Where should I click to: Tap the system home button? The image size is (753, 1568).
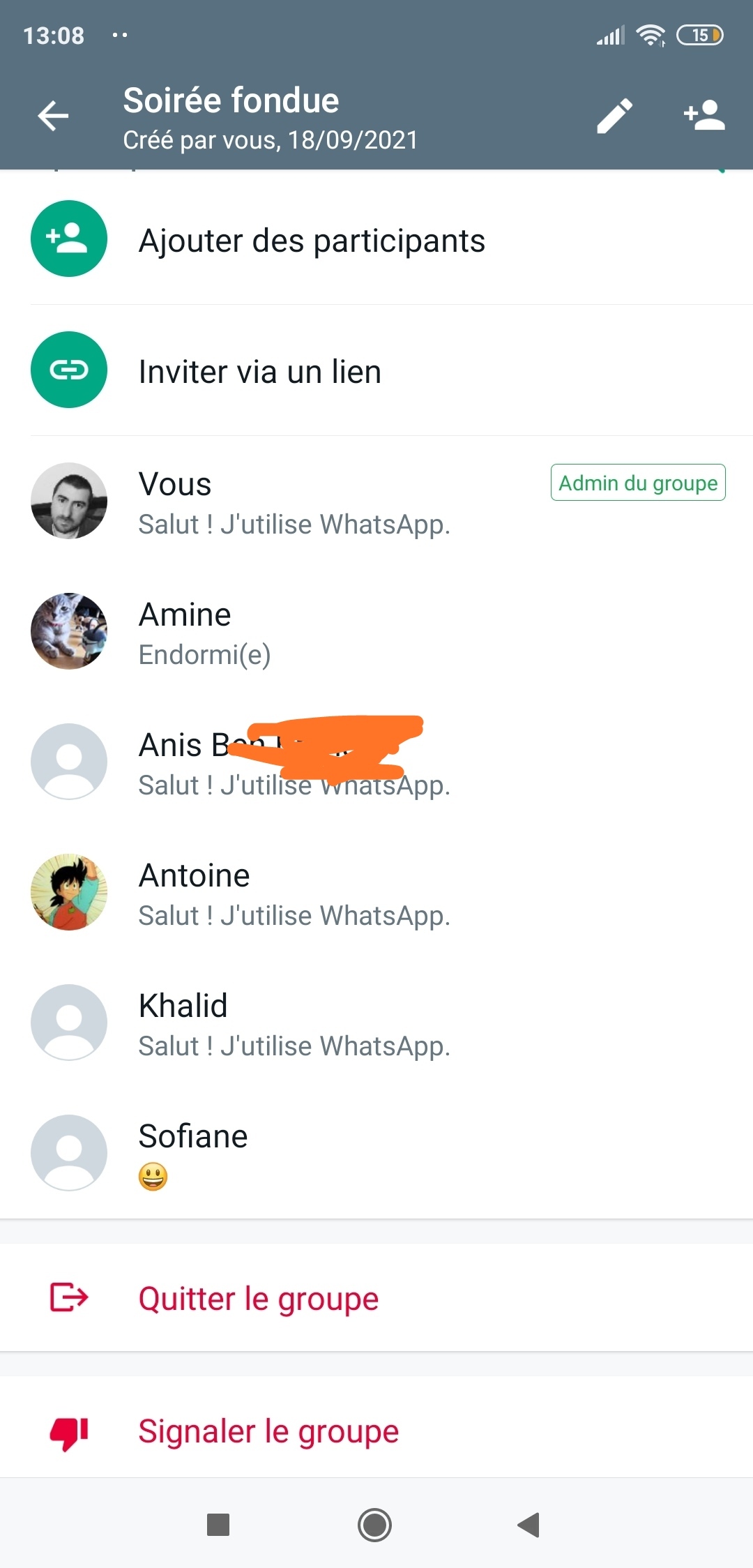[x=374, y=1525]
